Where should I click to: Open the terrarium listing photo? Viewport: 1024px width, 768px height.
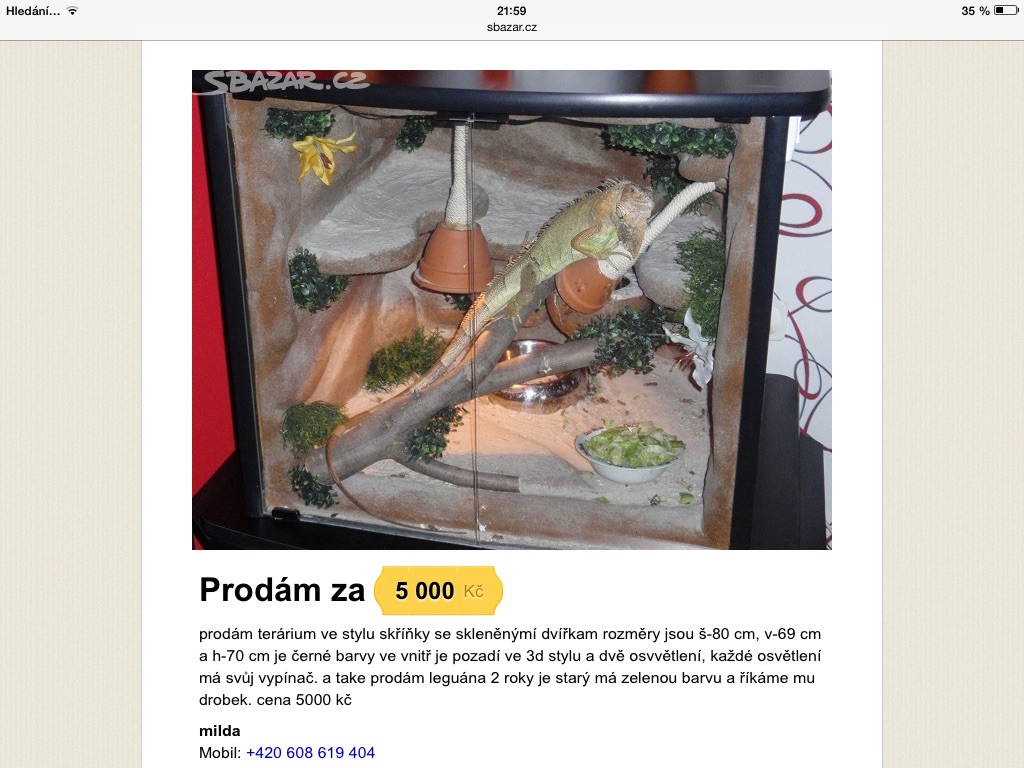click(511, 309)
